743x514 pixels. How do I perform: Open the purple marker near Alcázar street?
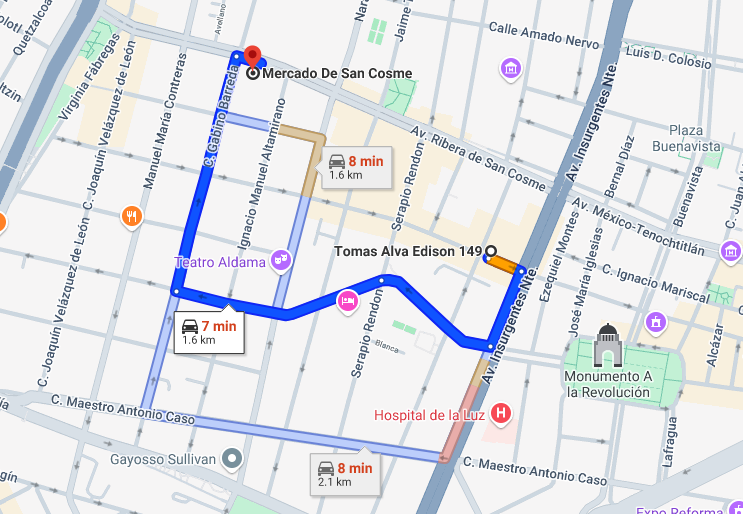(x=656, y=323)
